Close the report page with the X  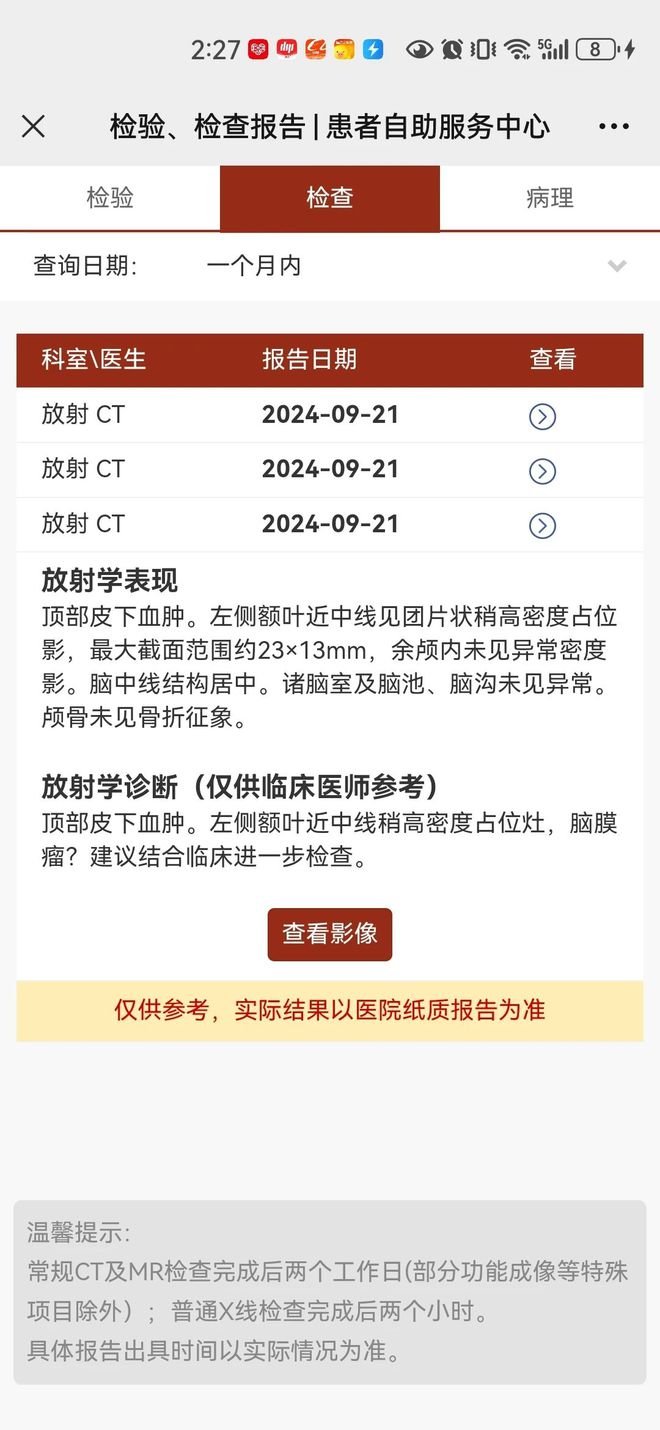33,126
